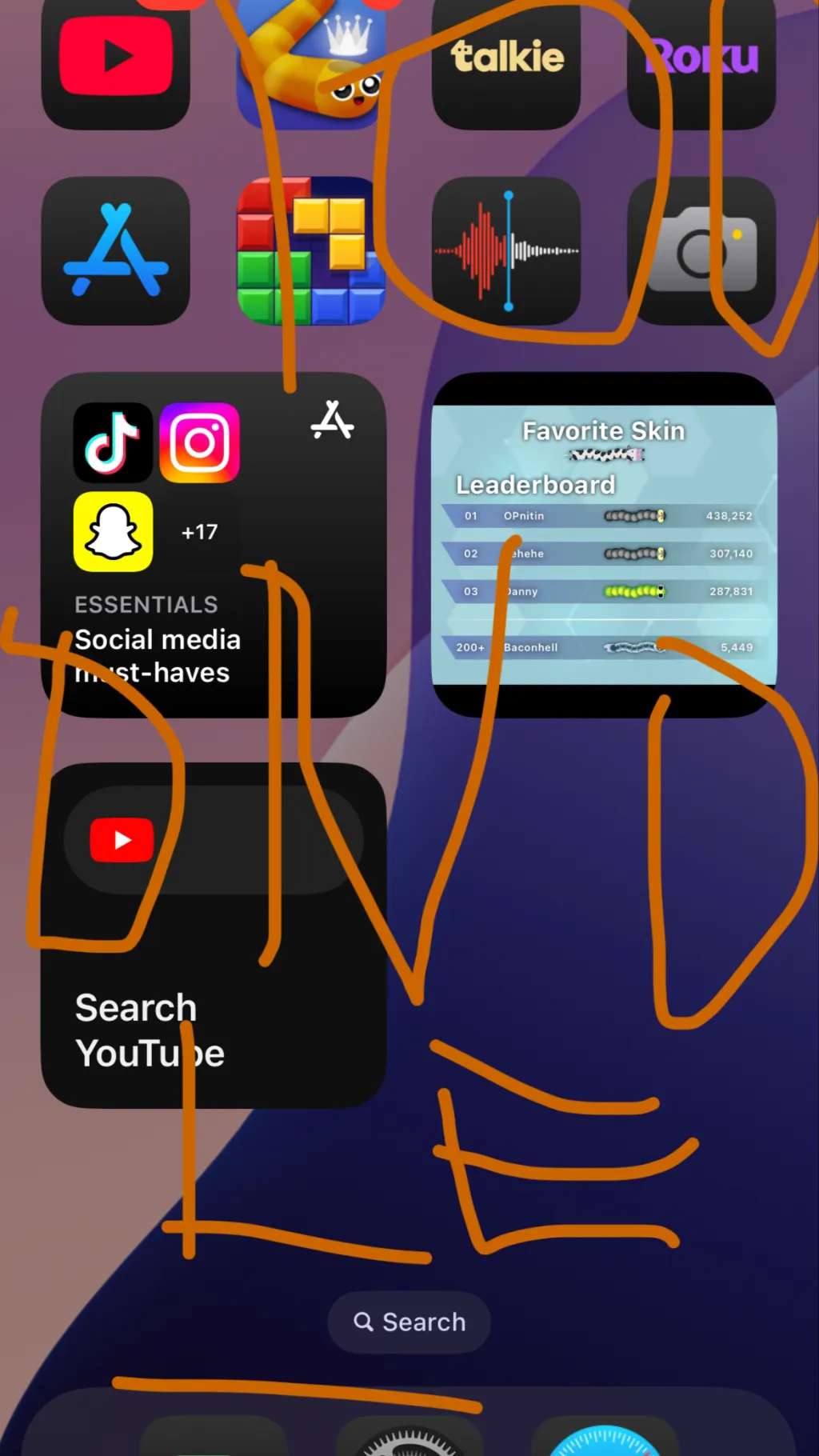Open the snake game Leaderboard widget
This screenshot has width=819, height=1456.
(x=604, y=544)
